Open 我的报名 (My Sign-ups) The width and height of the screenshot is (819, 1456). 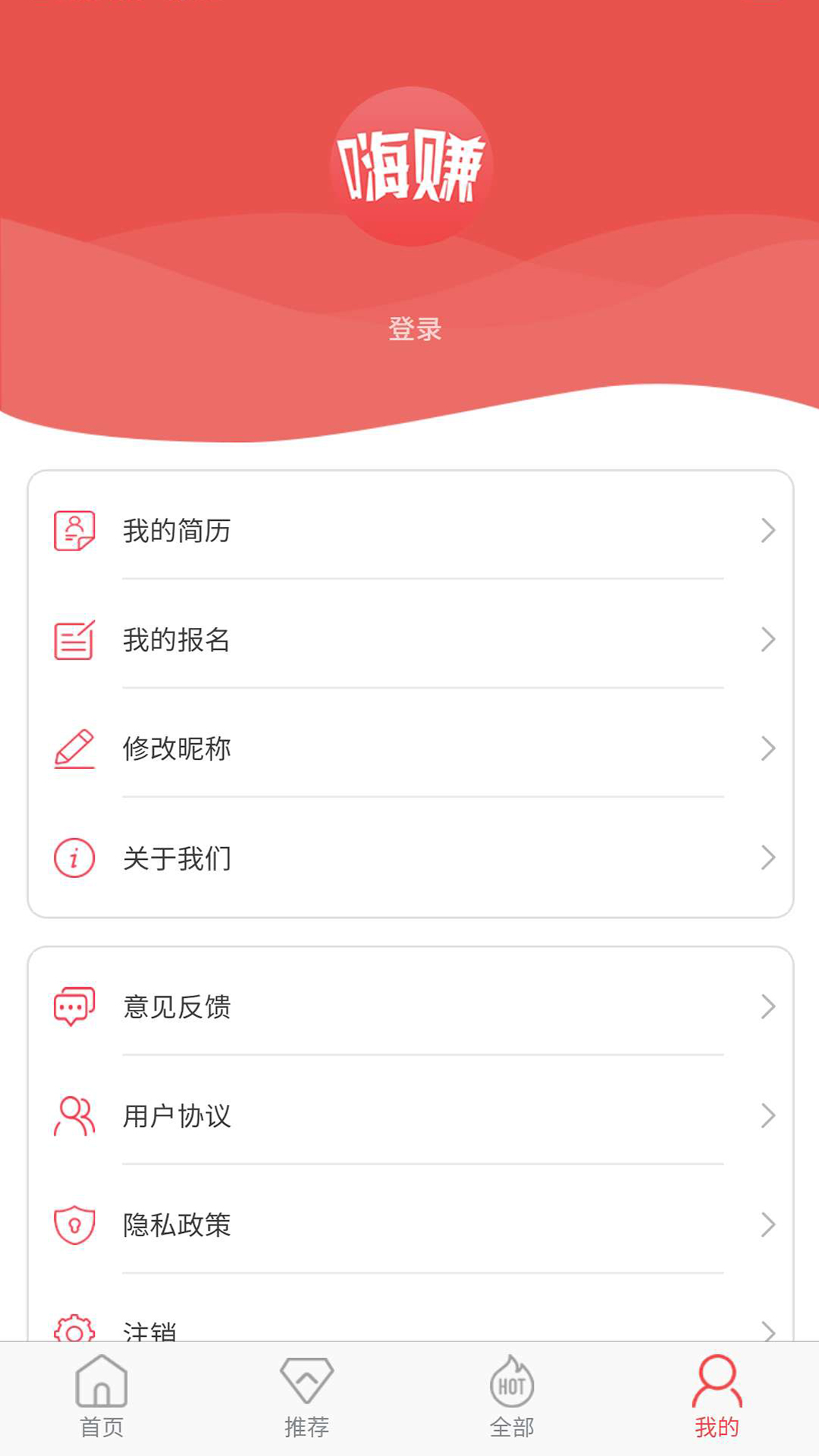click(409, 640)
